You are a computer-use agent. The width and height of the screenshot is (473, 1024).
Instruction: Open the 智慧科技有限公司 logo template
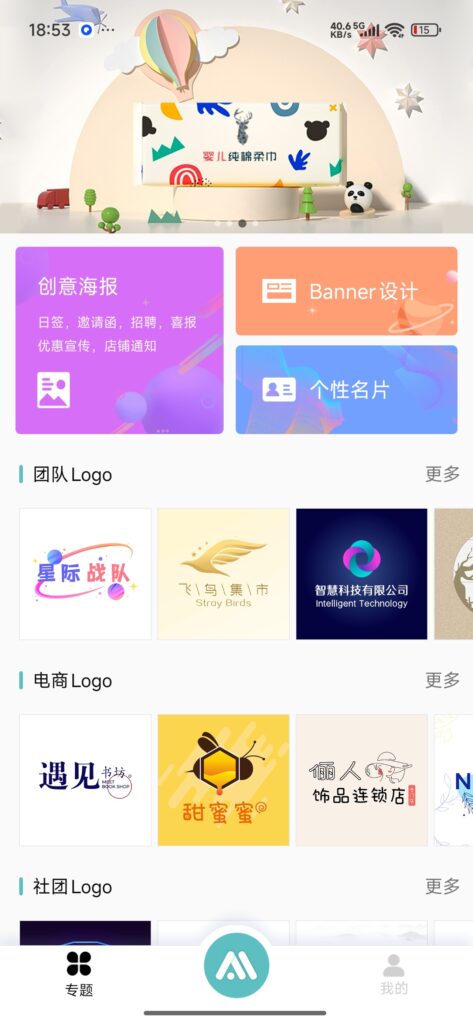click(x=361, y=574)
